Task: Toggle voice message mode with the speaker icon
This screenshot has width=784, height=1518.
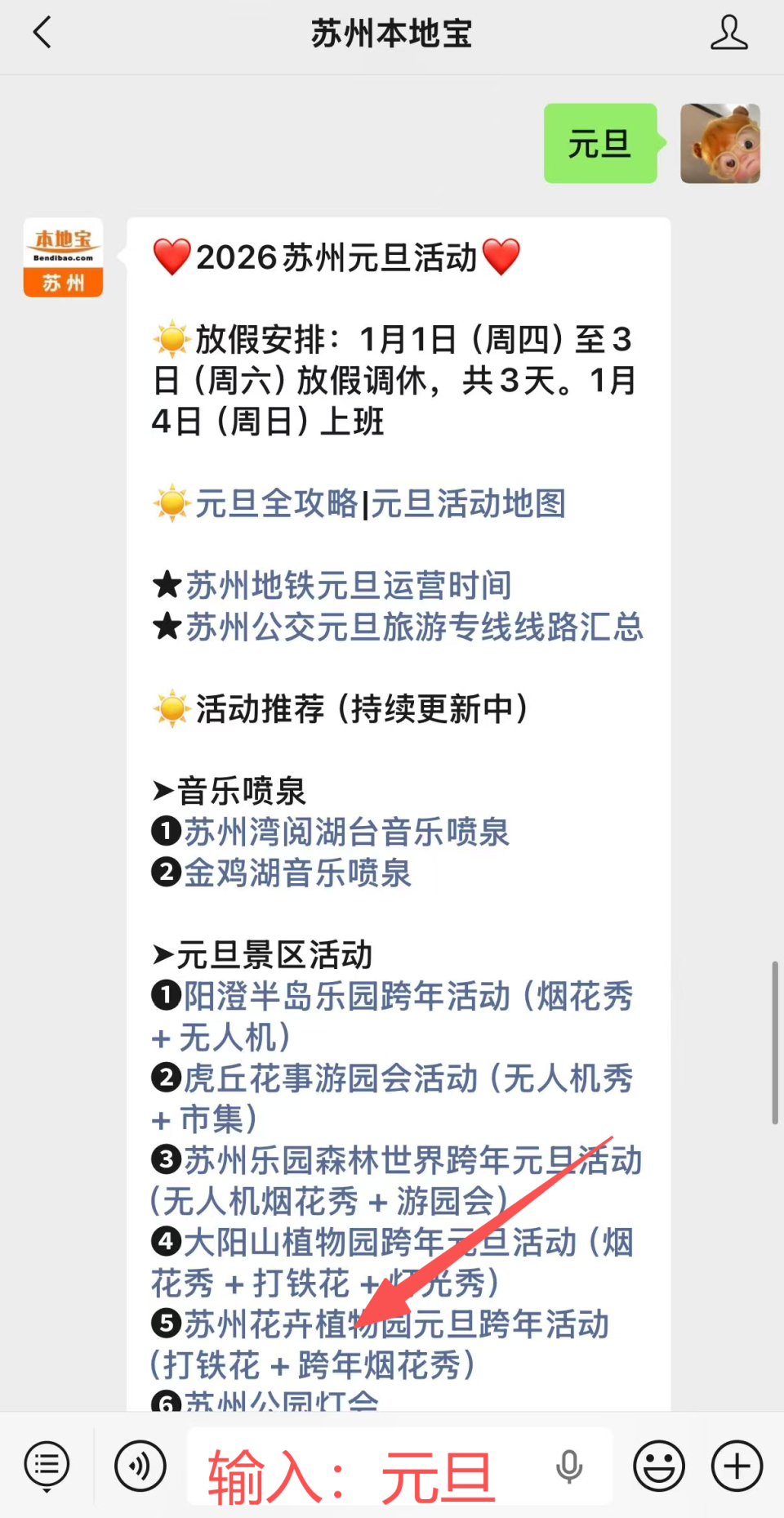Action: 140,1465
